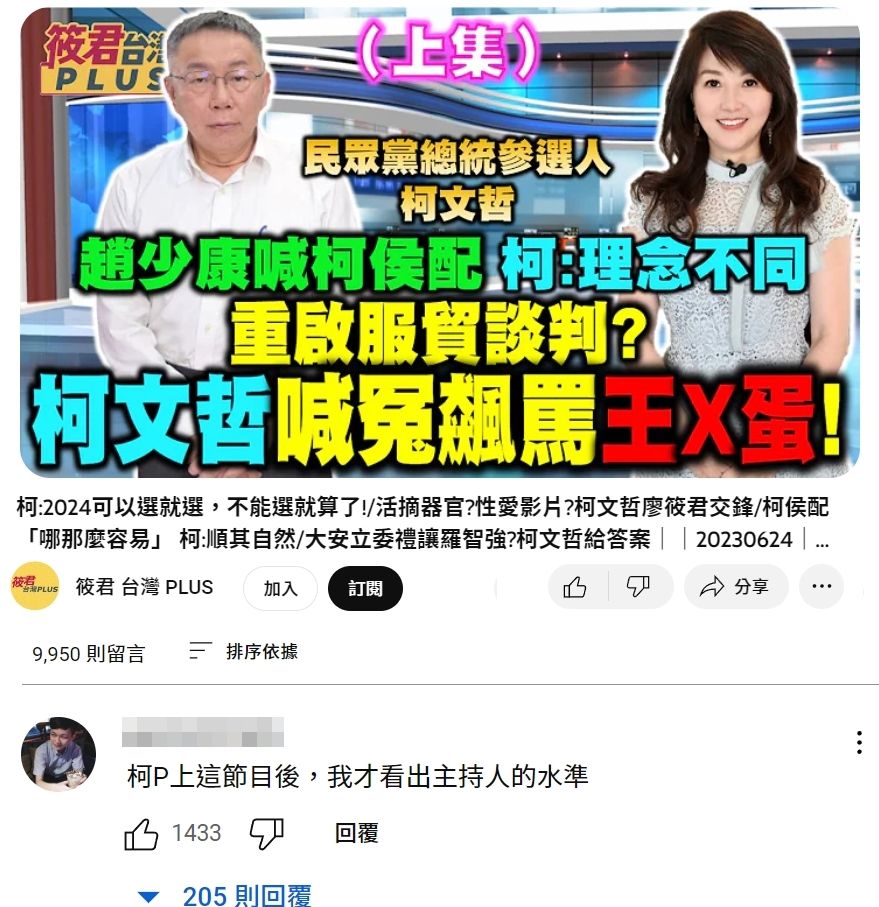This screenshot has height=907, width=879.
Task: Like the comment about 柯P
Action: [x=141, y=834]
